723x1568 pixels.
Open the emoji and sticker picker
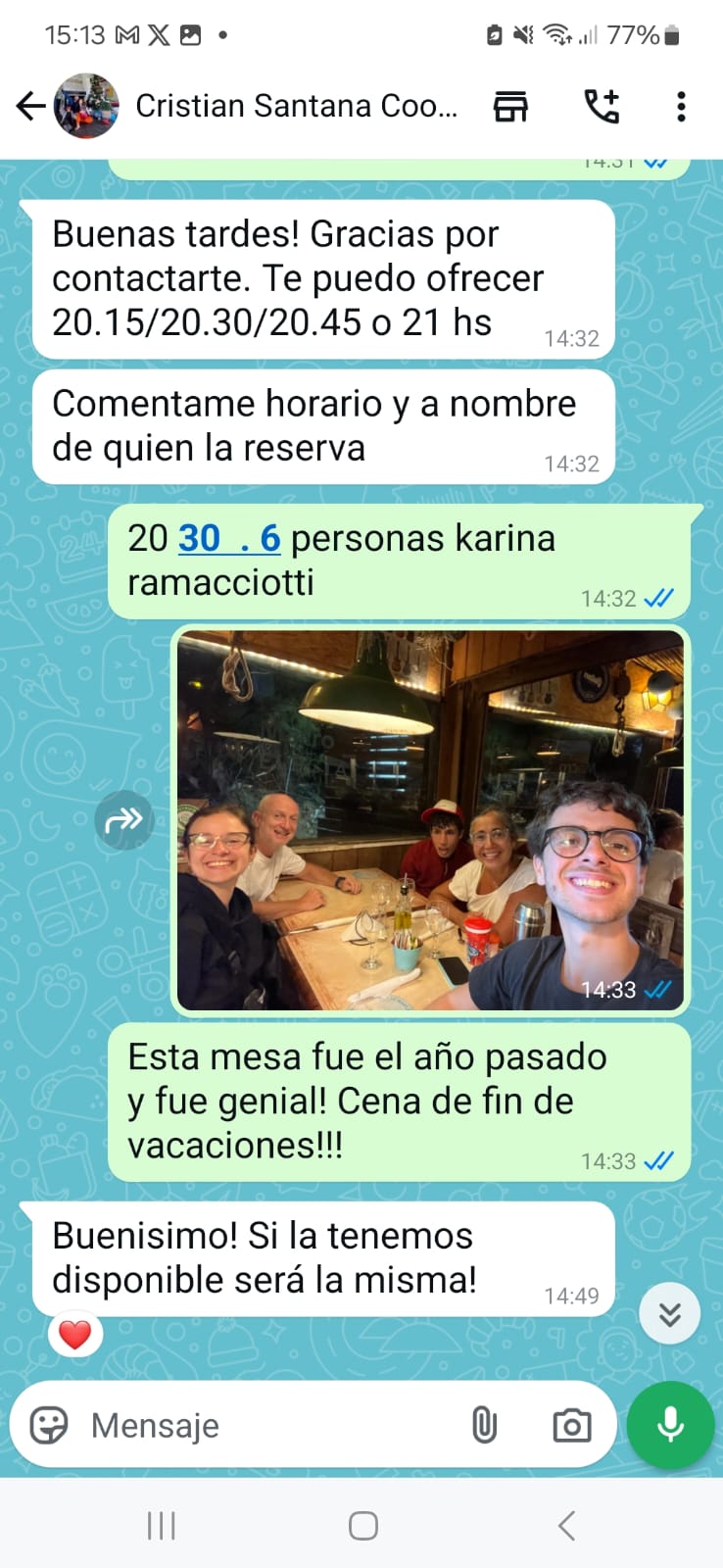(49, 1425)
